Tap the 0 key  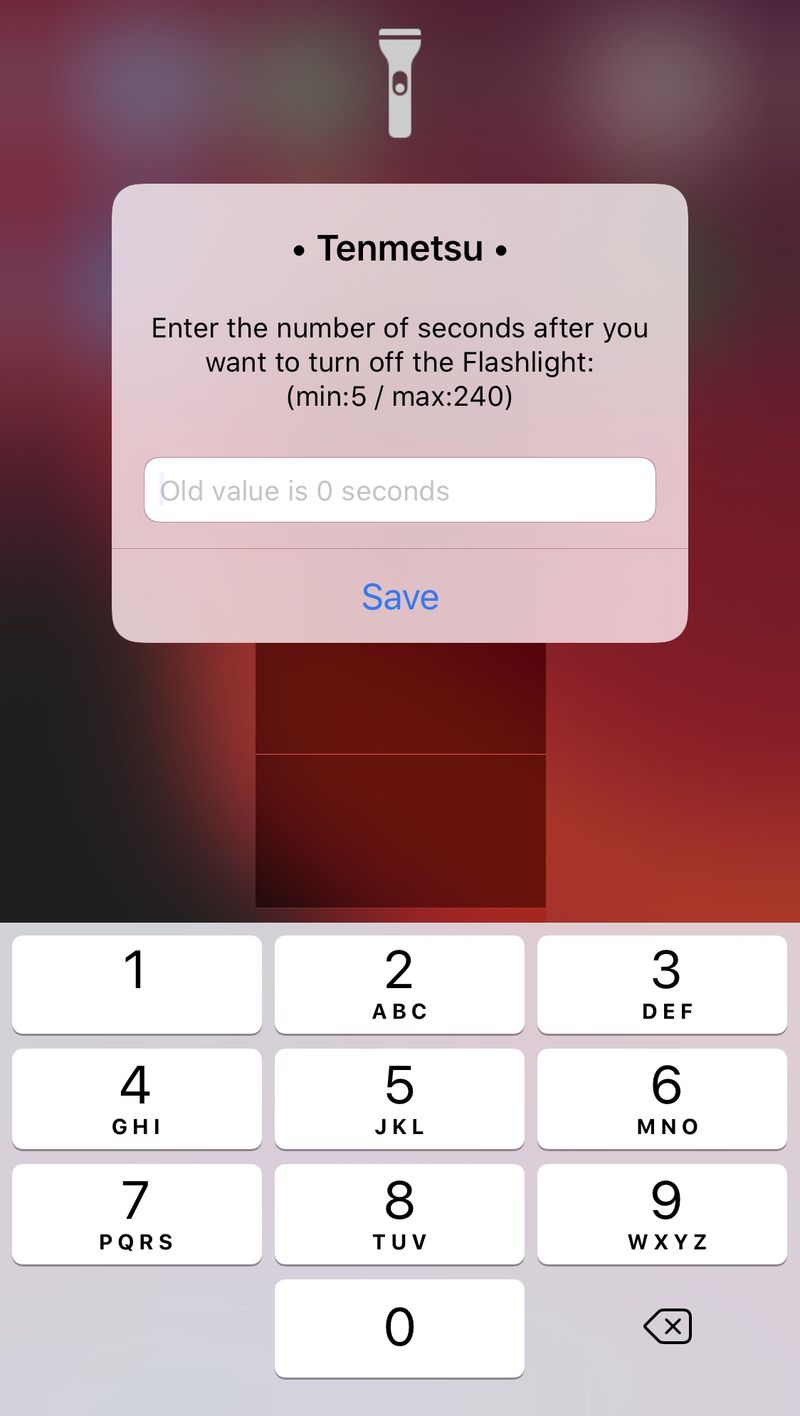point(399,1328)
